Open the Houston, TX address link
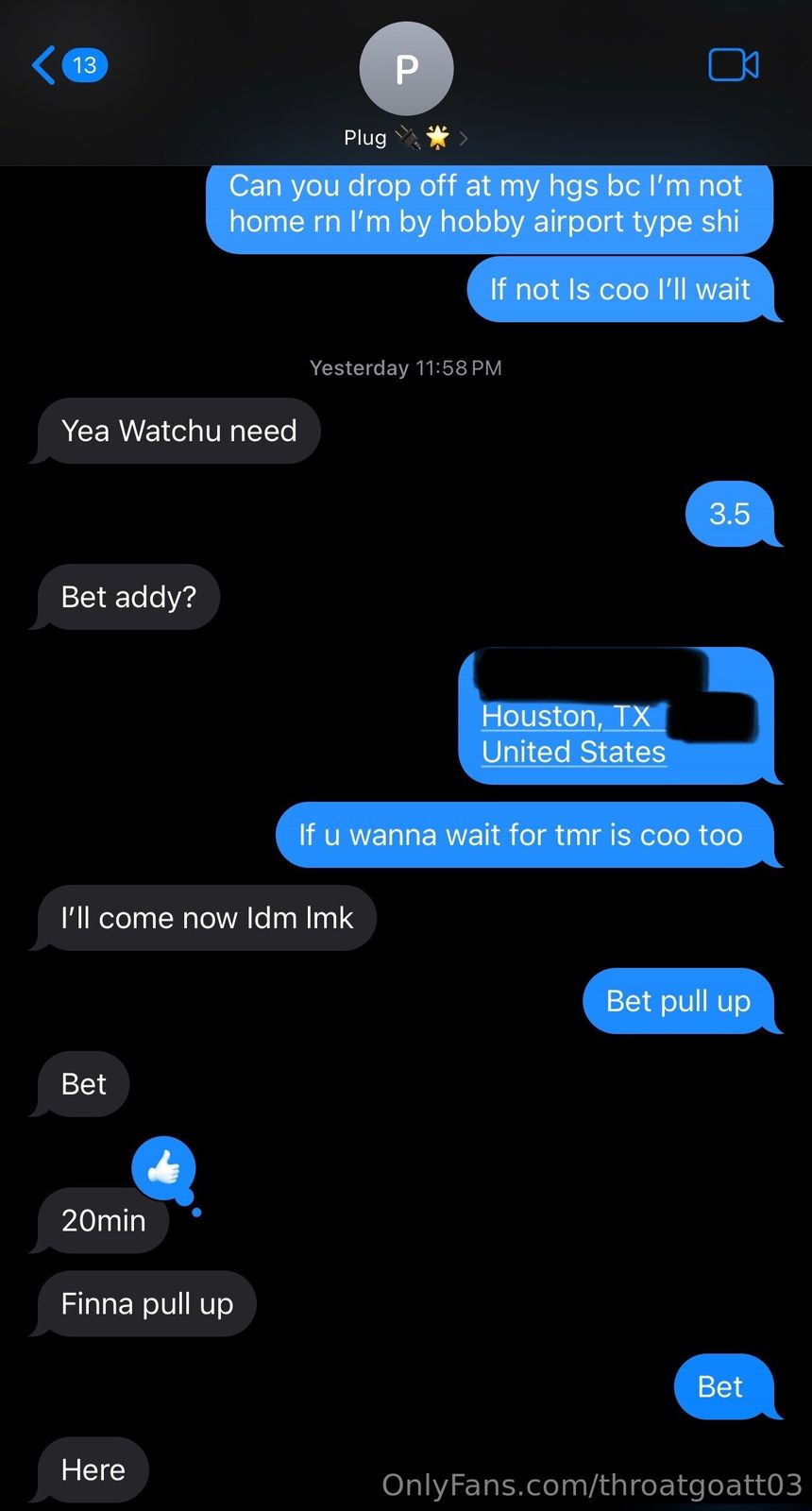 (x=567, y=717)
